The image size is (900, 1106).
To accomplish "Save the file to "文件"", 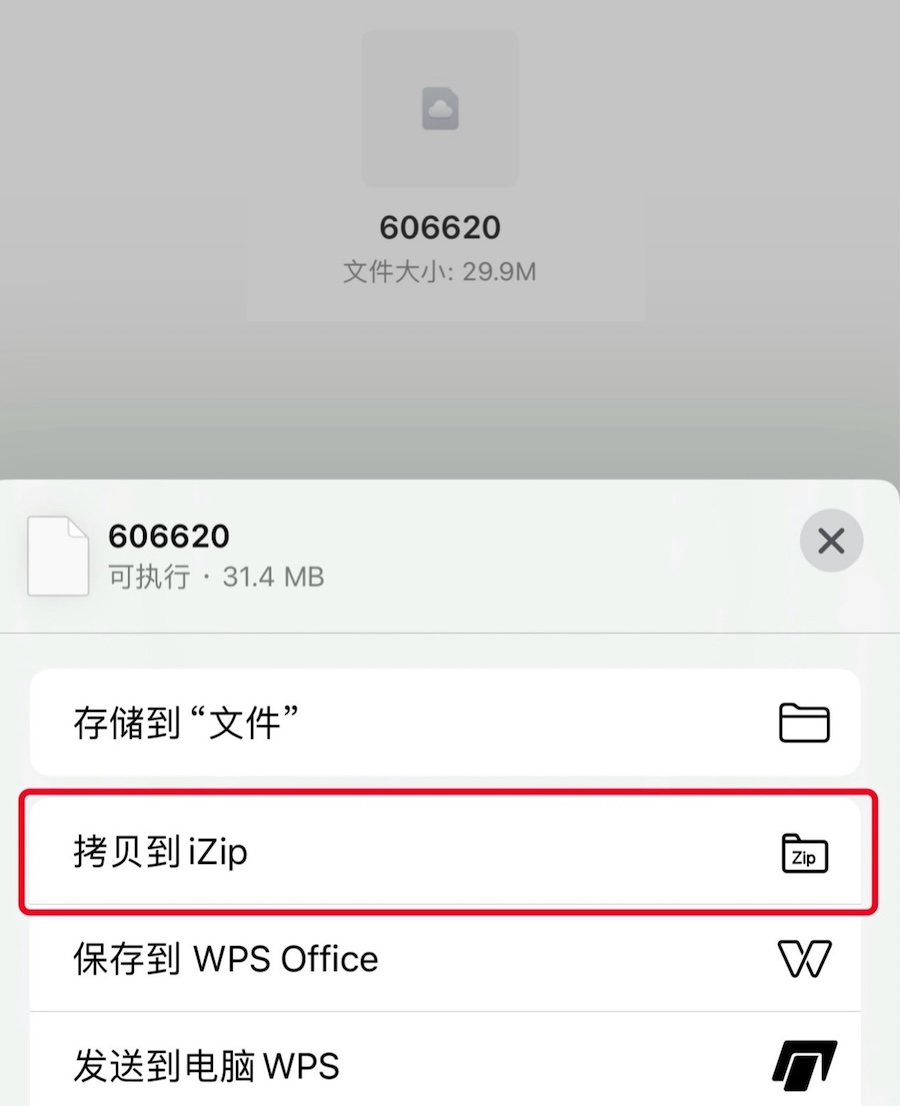I will [x=445, y=722].
